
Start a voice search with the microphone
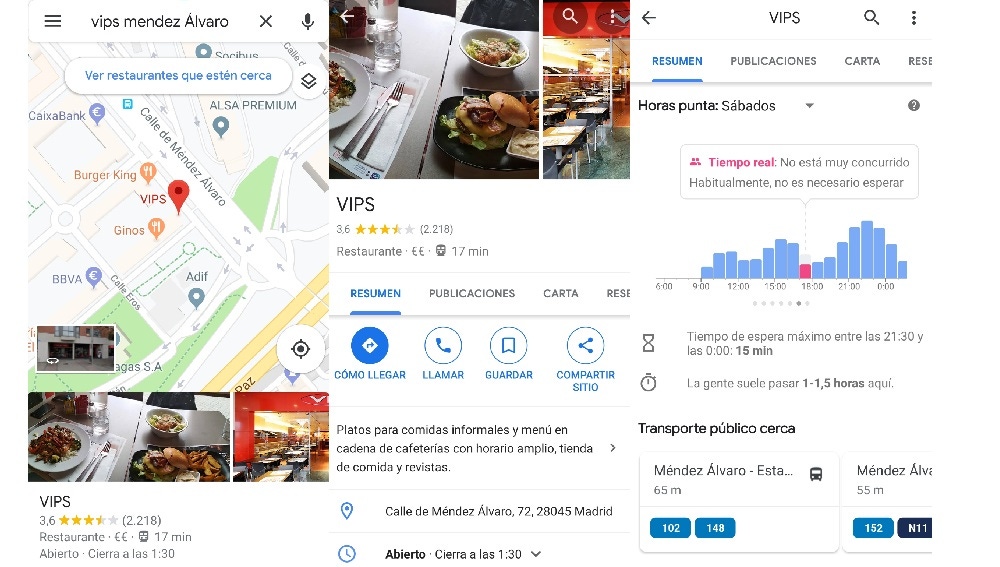point(308,21)
